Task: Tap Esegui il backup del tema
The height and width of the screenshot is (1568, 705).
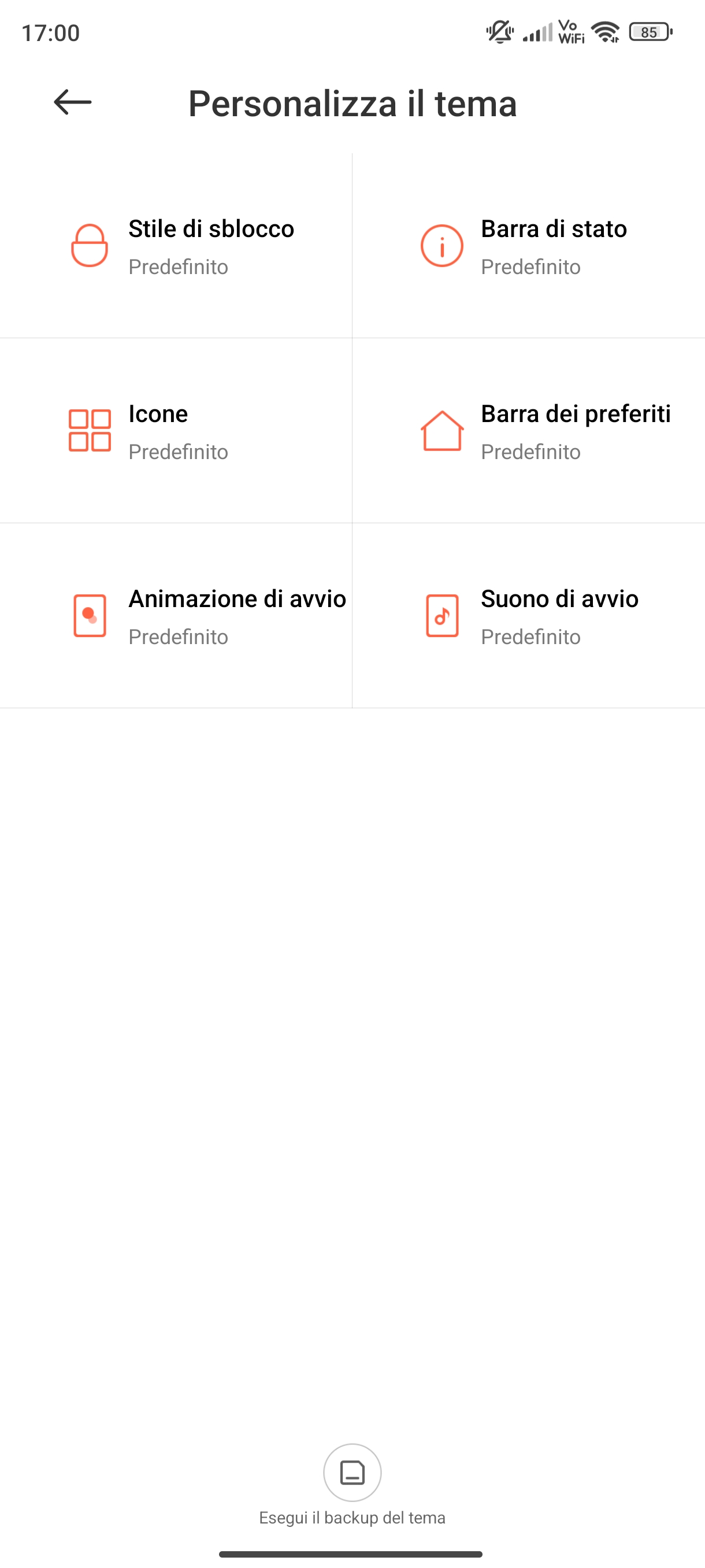Action: (x=352, y=1473)
